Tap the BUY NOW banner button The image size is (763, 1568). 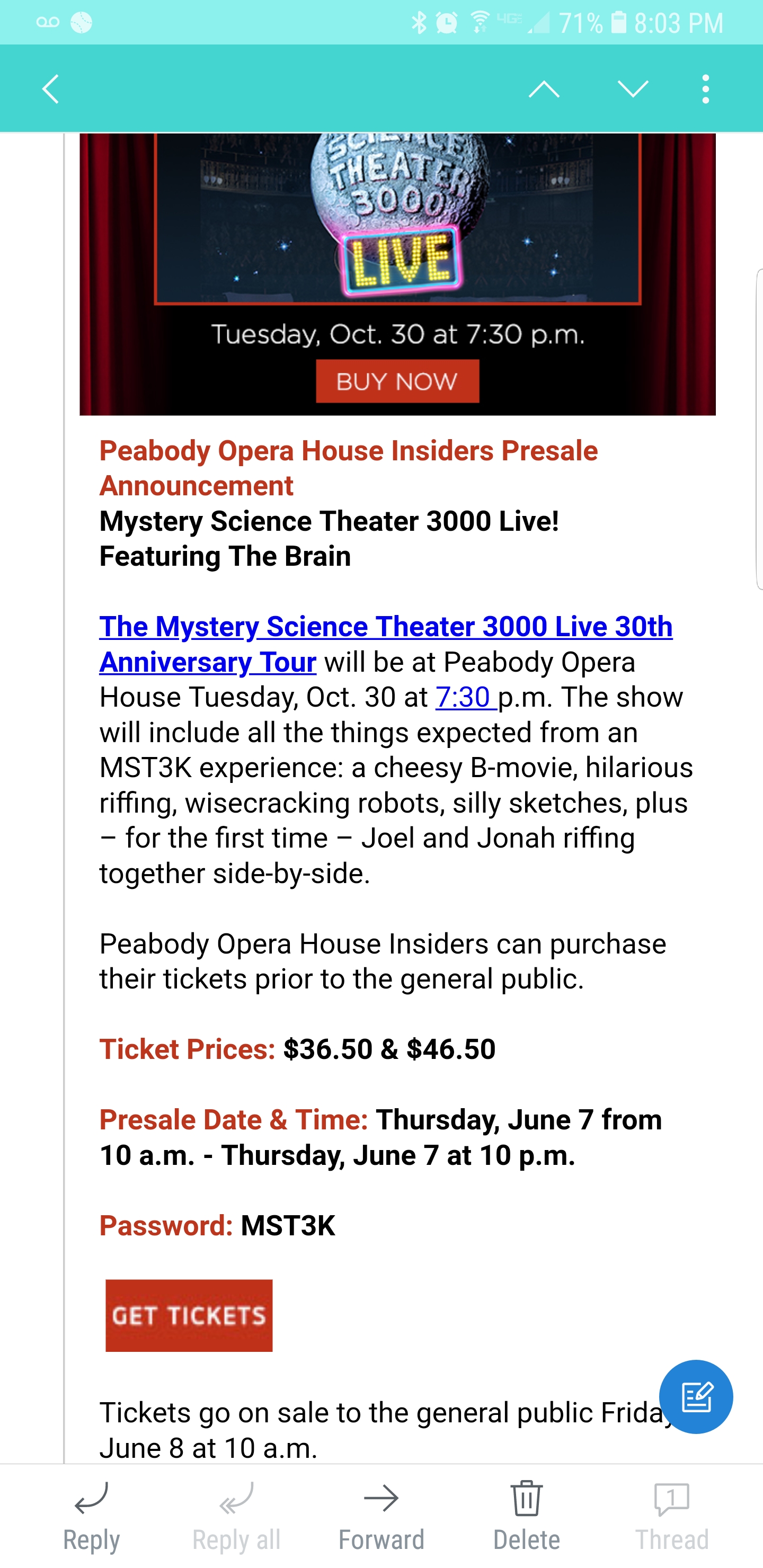tap(397, 381)
